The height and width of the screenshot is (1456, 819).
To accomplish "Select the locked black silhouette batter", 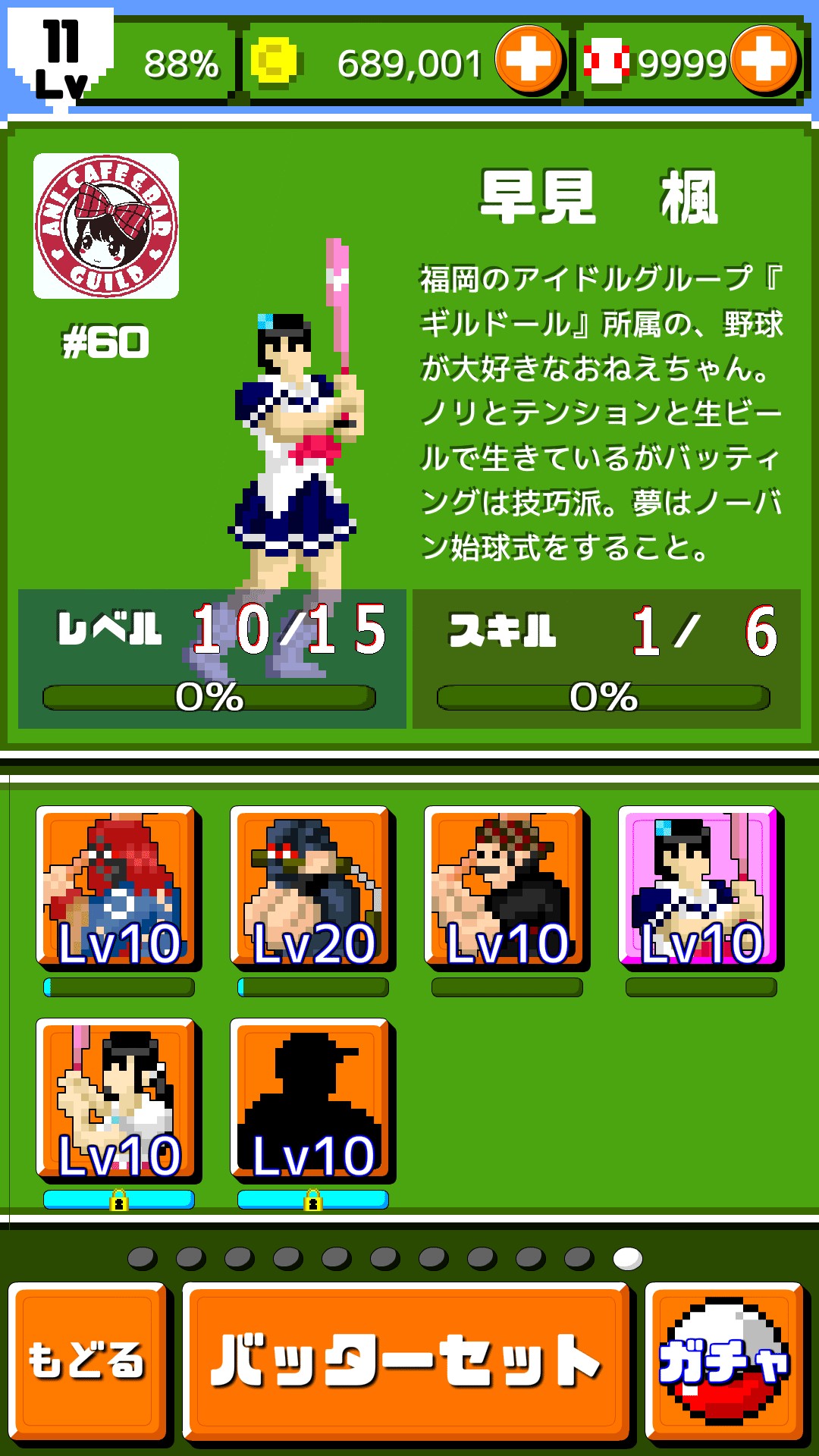I will coord(312,1101).
